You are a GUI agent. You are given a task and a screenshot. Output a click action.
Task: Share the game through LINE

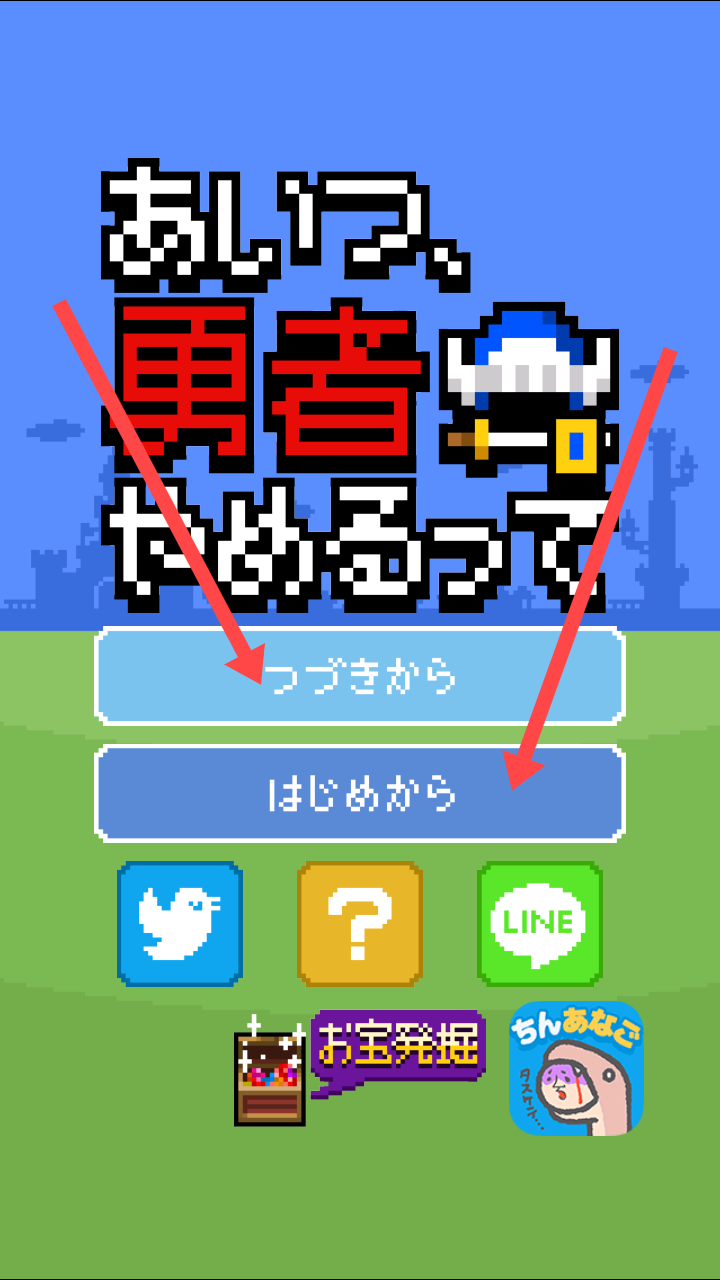(x=540, y=924)
